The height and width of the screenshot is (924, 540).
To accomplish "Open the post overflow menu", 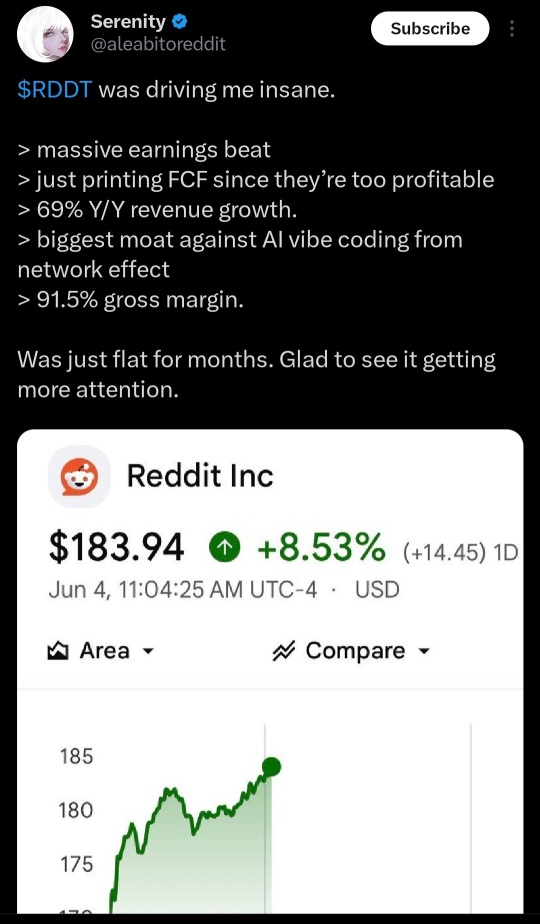I will tap(512, 29).
